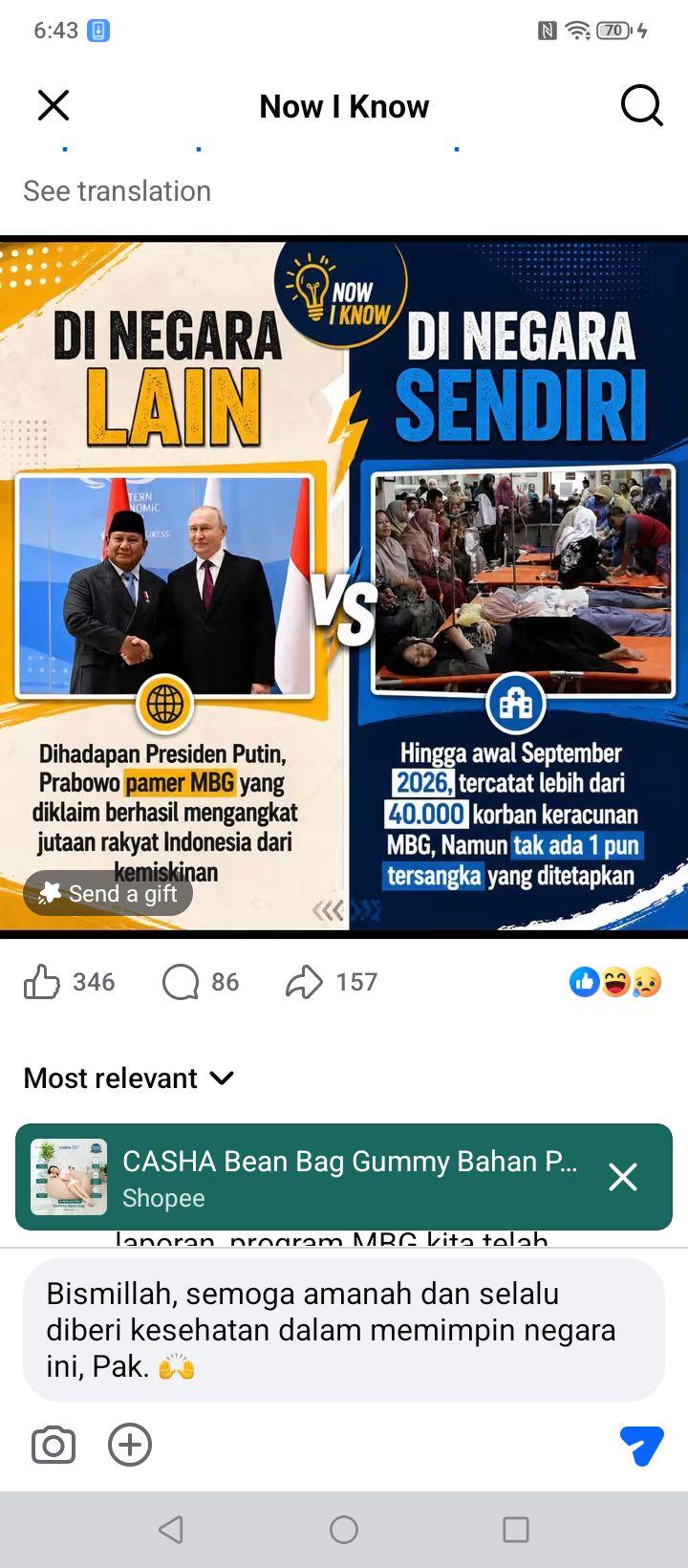Expand the Most relevant comment sorting
Screen dimensions: 688x1568
(x=129, y=1078)
